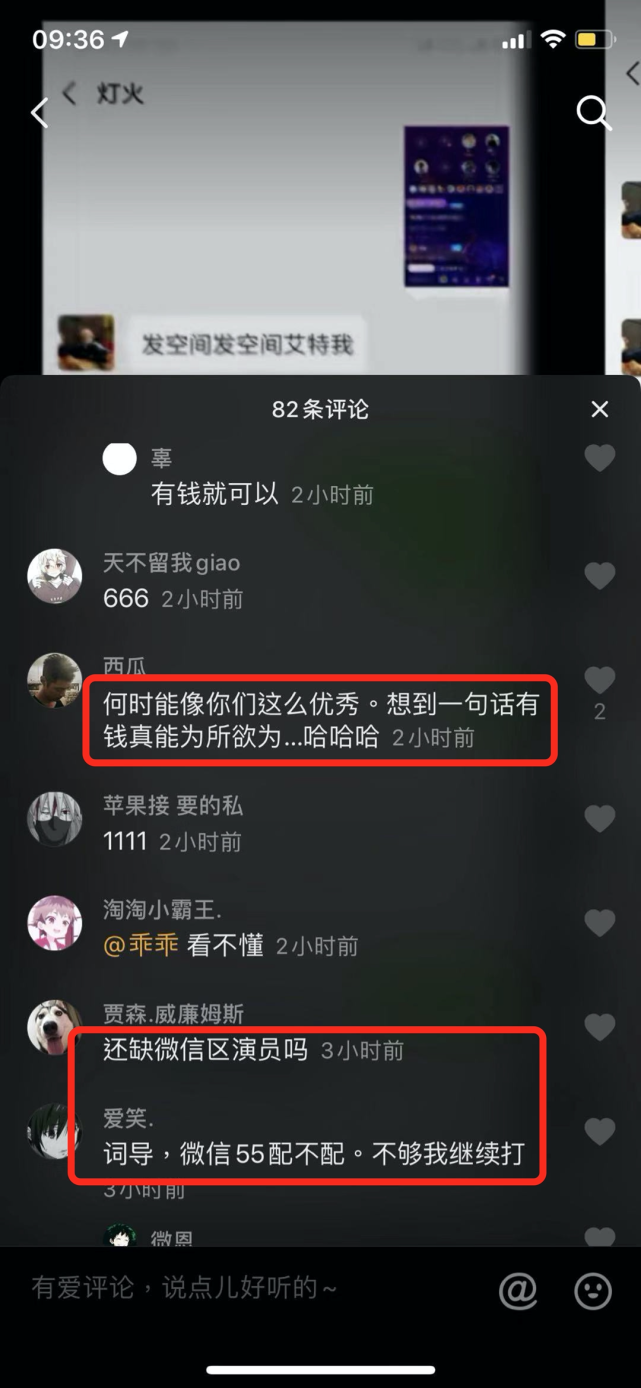Open 西瓜's profile avatar
This screenshot has height=1388, width=641.
pyautogui.click(x=54, y=681)
